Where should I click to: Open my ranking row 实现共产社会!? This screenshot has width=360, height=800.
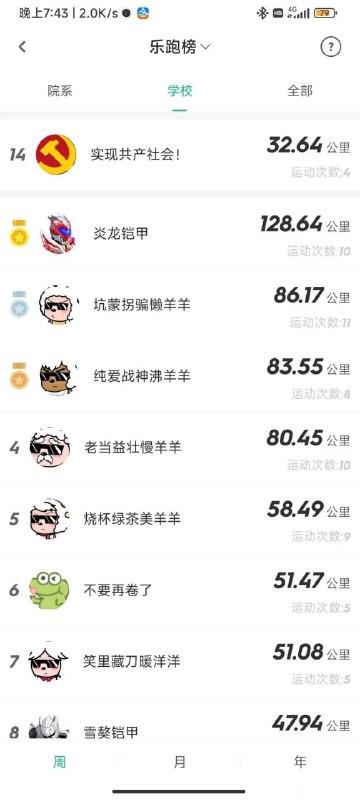(x=180, y=155)
